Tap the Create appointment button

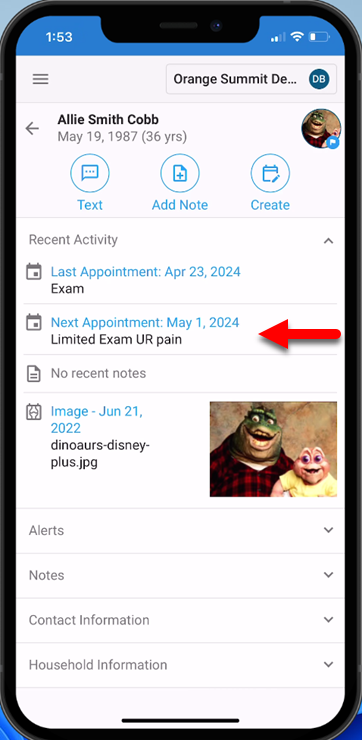270,183
